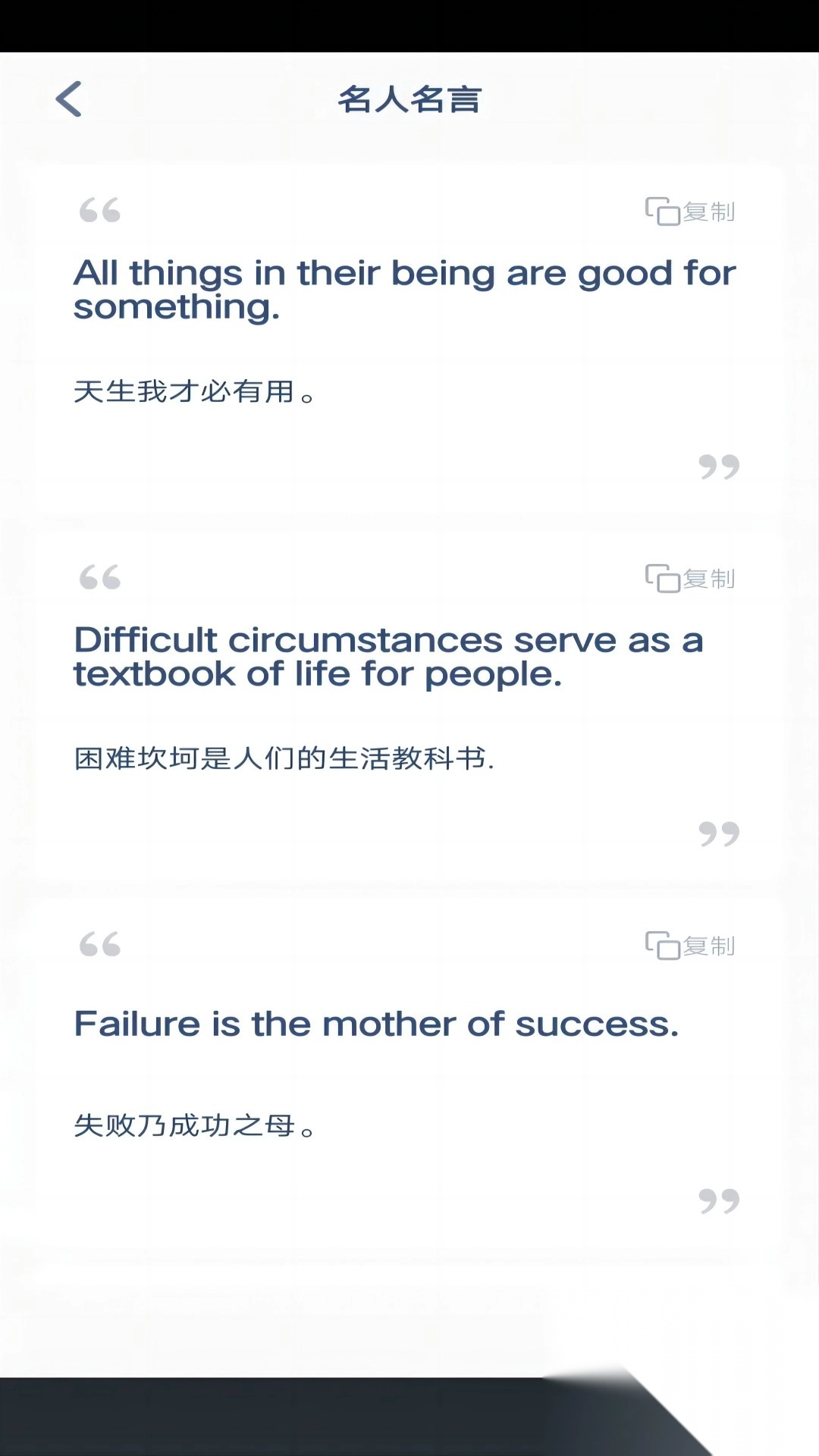Copy the "Difficult circumstances" quote
The image size is (819, 1456).
[689, 578]
